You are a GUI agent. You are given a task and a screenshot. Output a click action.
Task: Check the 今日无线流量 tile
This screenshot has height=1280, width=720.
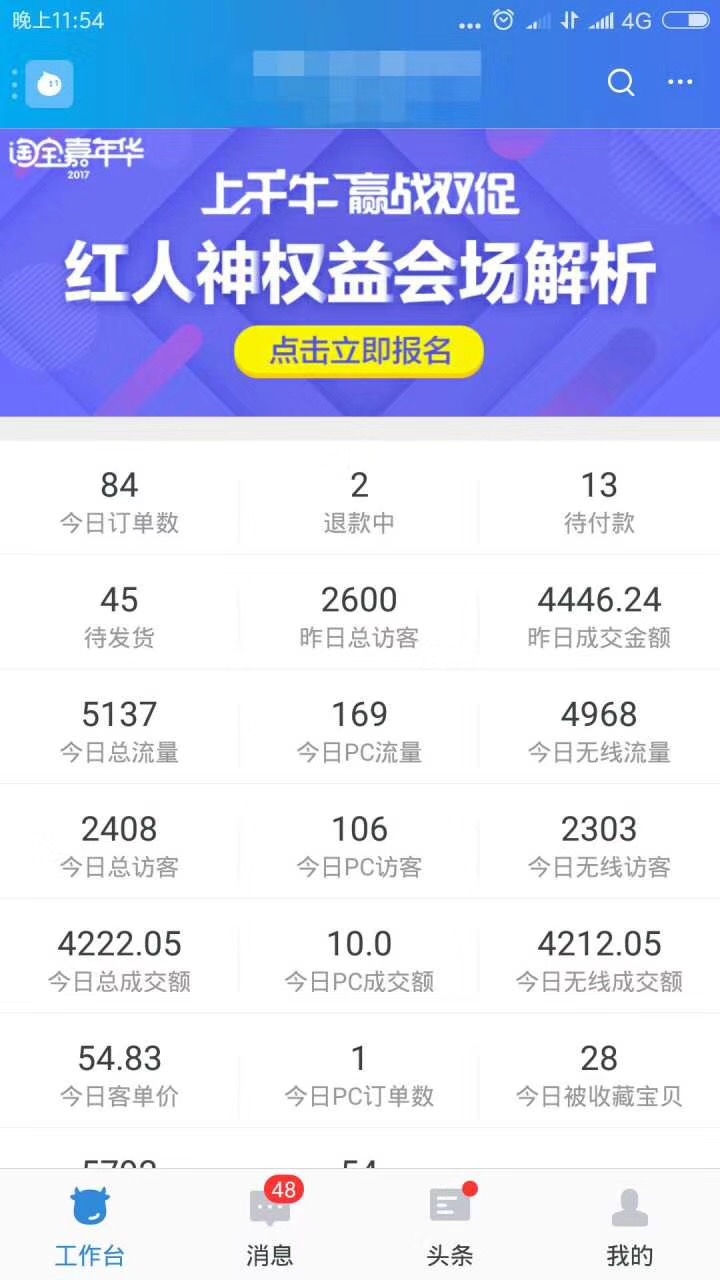599,731
